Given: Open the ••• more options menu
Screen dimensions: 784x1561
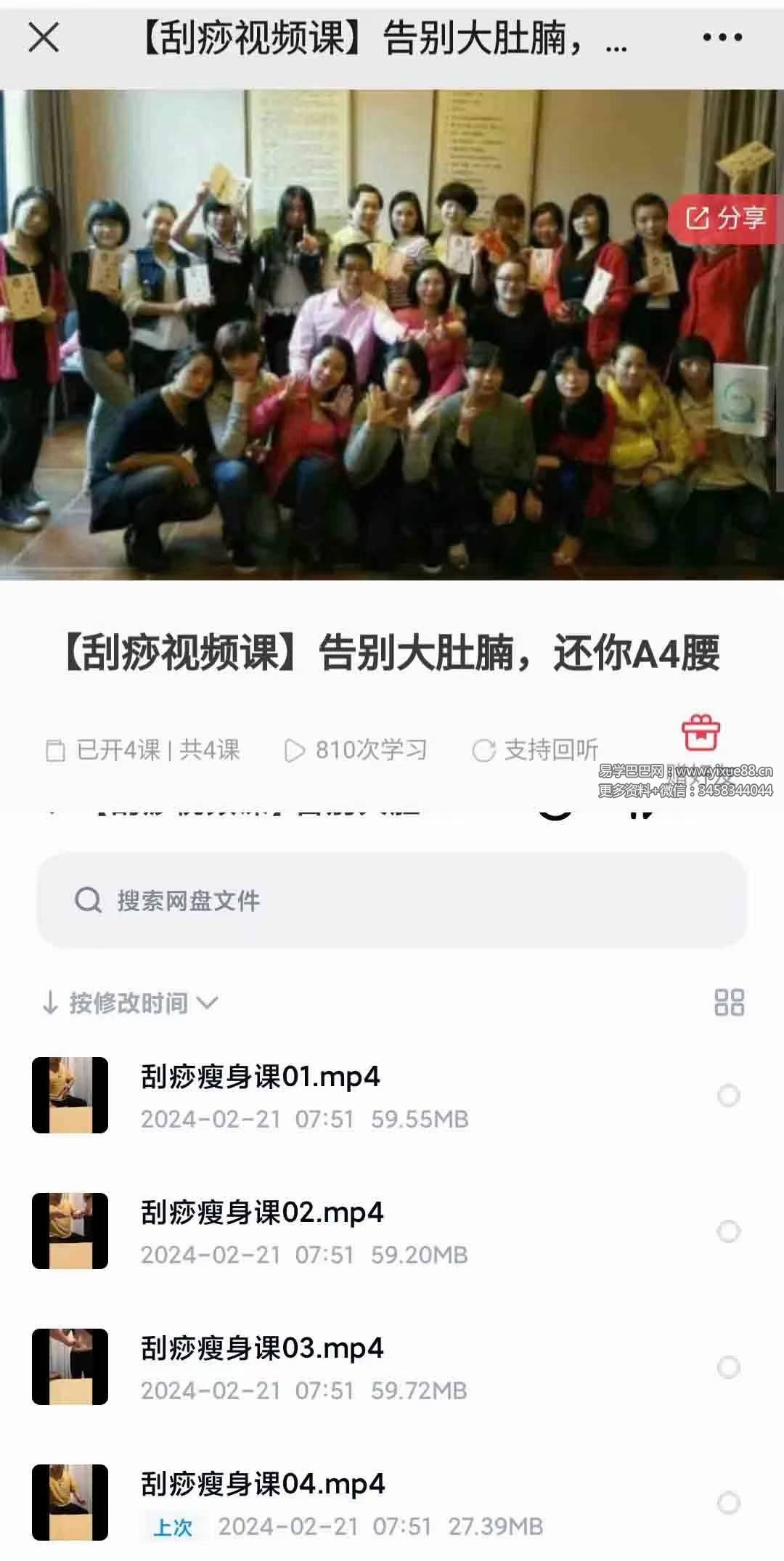Looking at the screenshot, I should click(x=721, y=41).
